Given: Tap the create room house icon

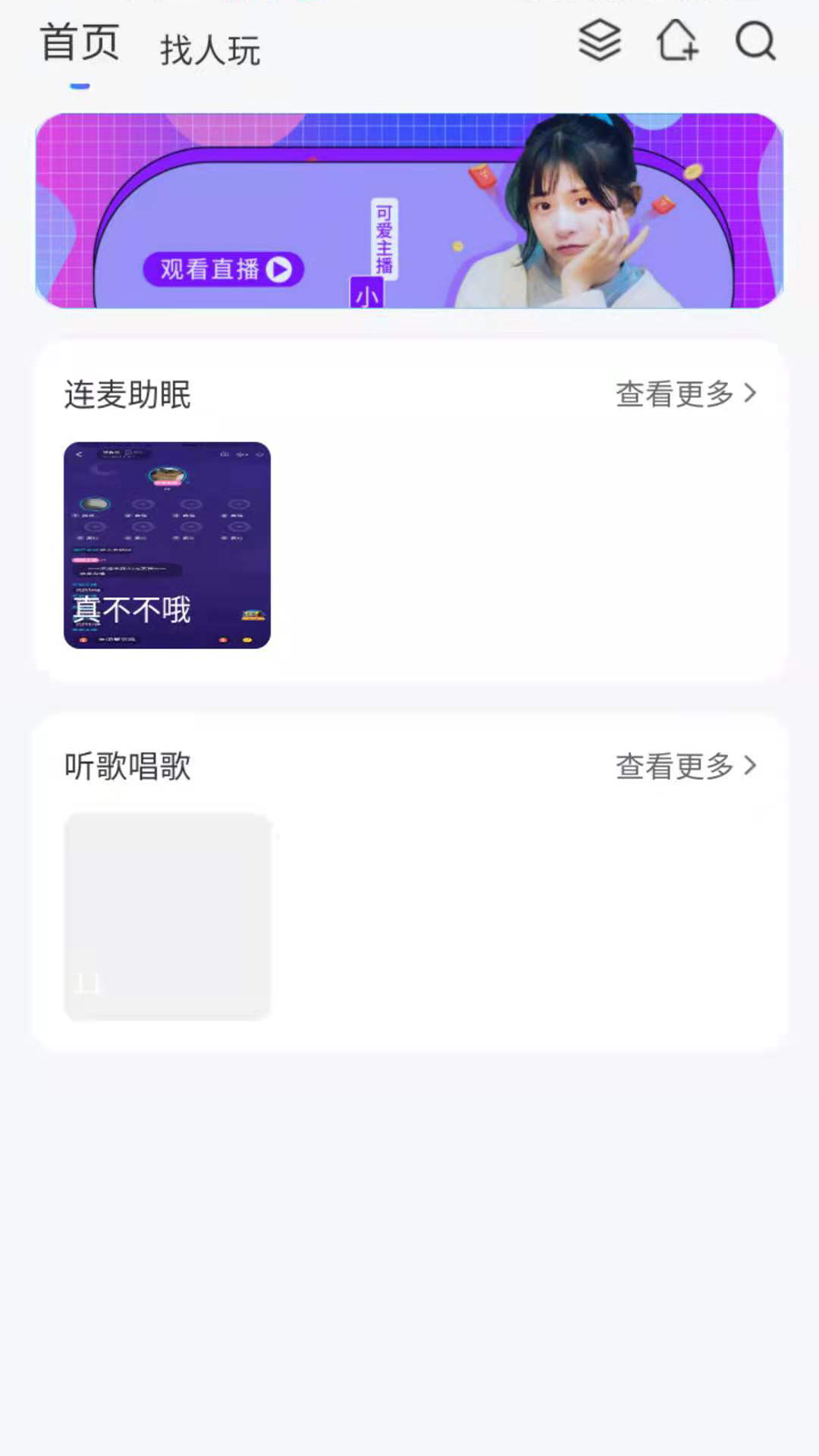Looking at the screenshot, I should click(676, 40).
